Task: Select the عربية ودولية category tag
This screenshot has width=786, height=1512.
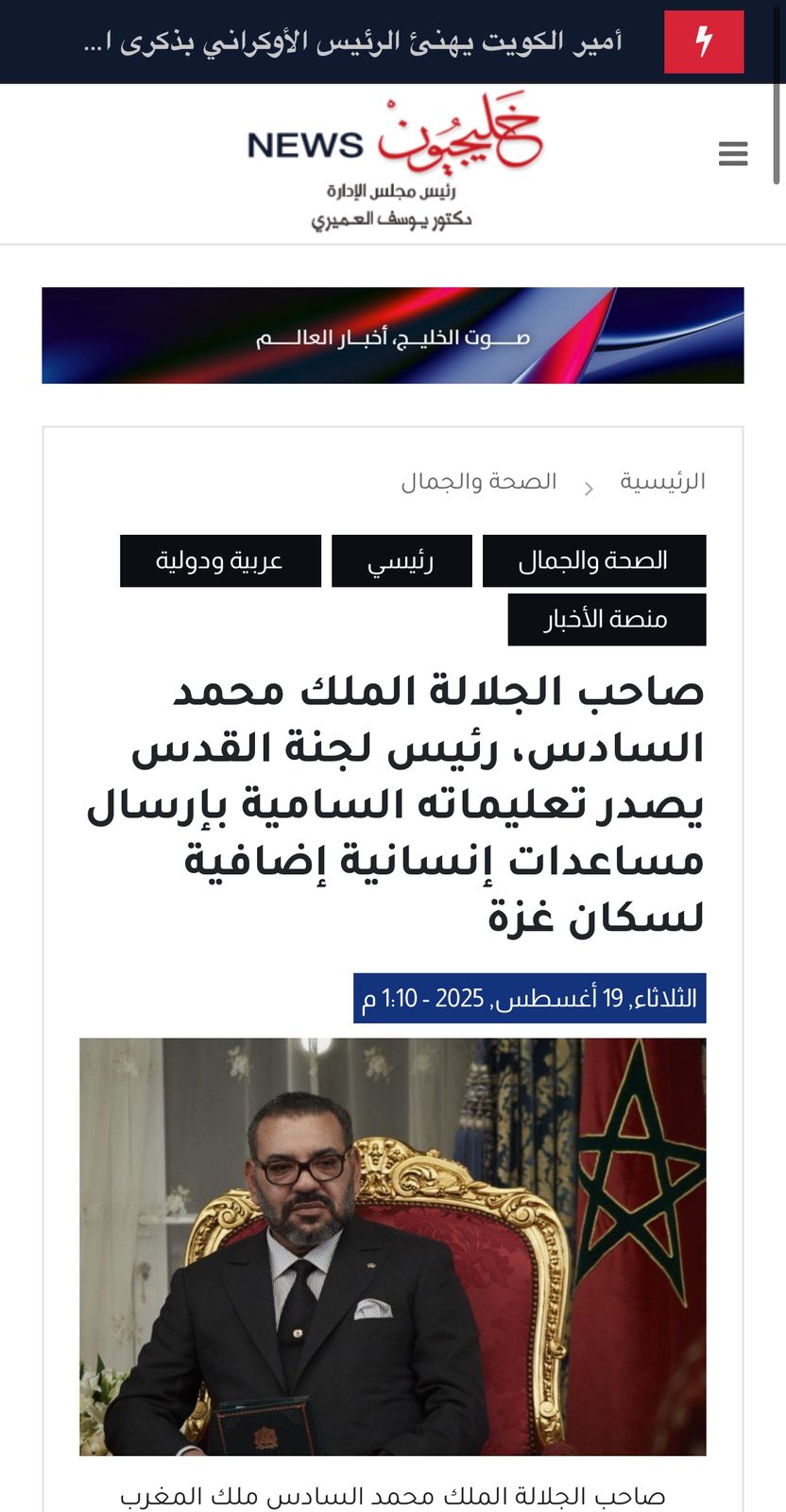Action: point(220,561)
